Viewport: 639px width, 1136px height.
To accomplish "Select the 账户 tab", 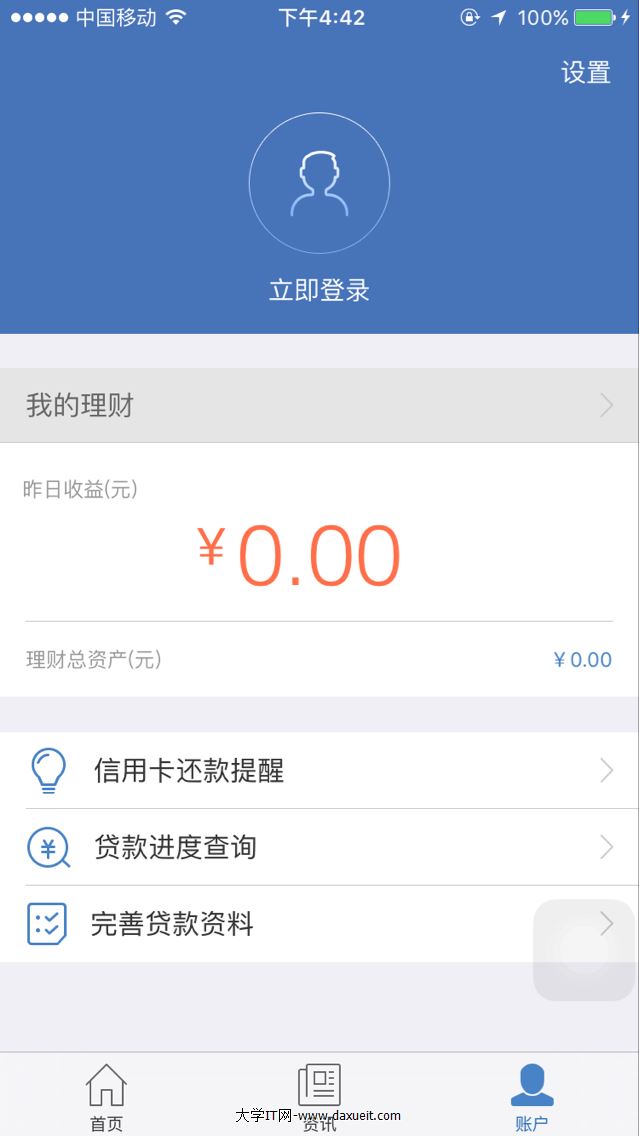I will click(x=532, y=1096).
